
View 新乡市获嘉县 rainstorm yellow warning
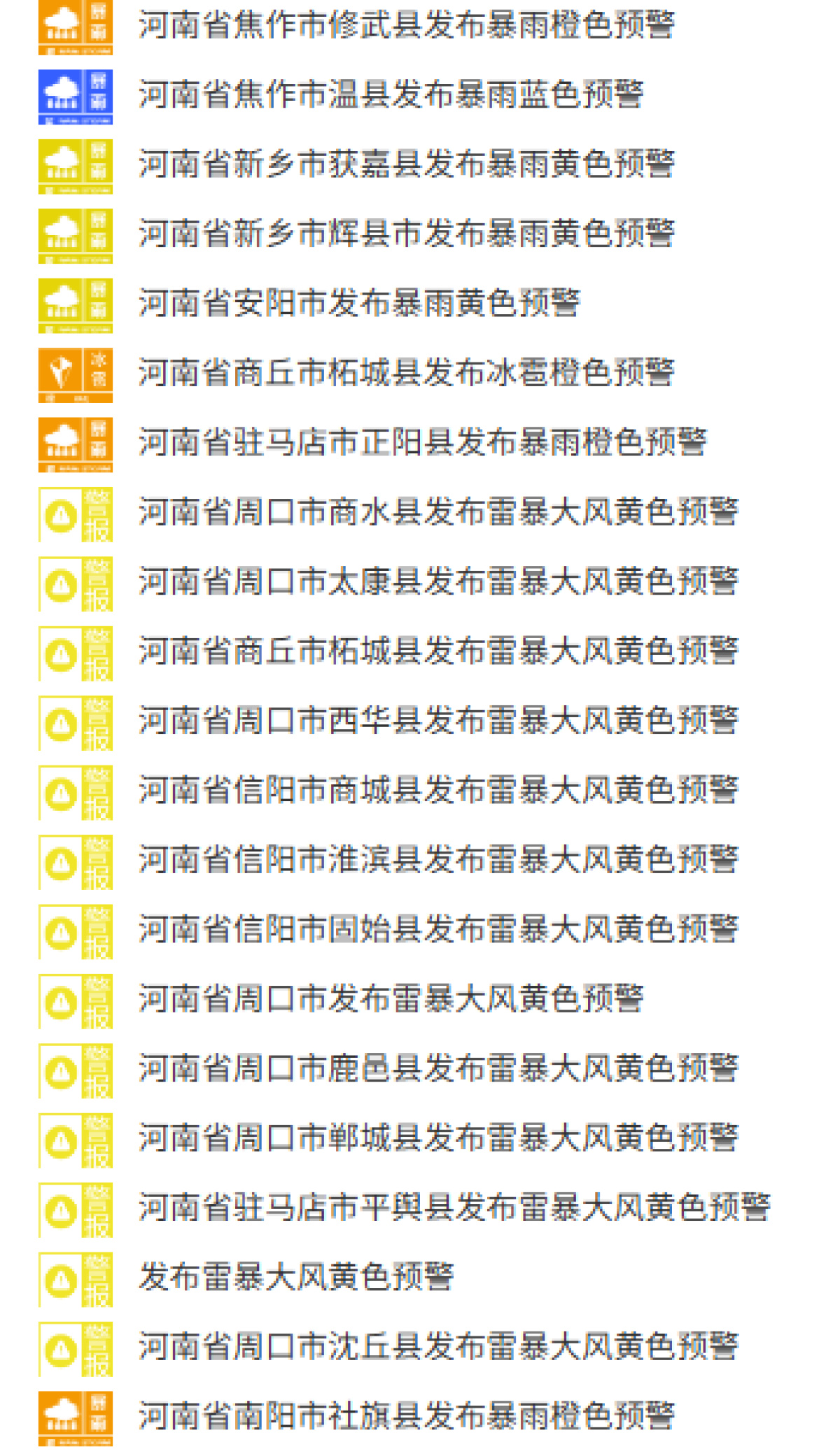[x=407, y=164]
